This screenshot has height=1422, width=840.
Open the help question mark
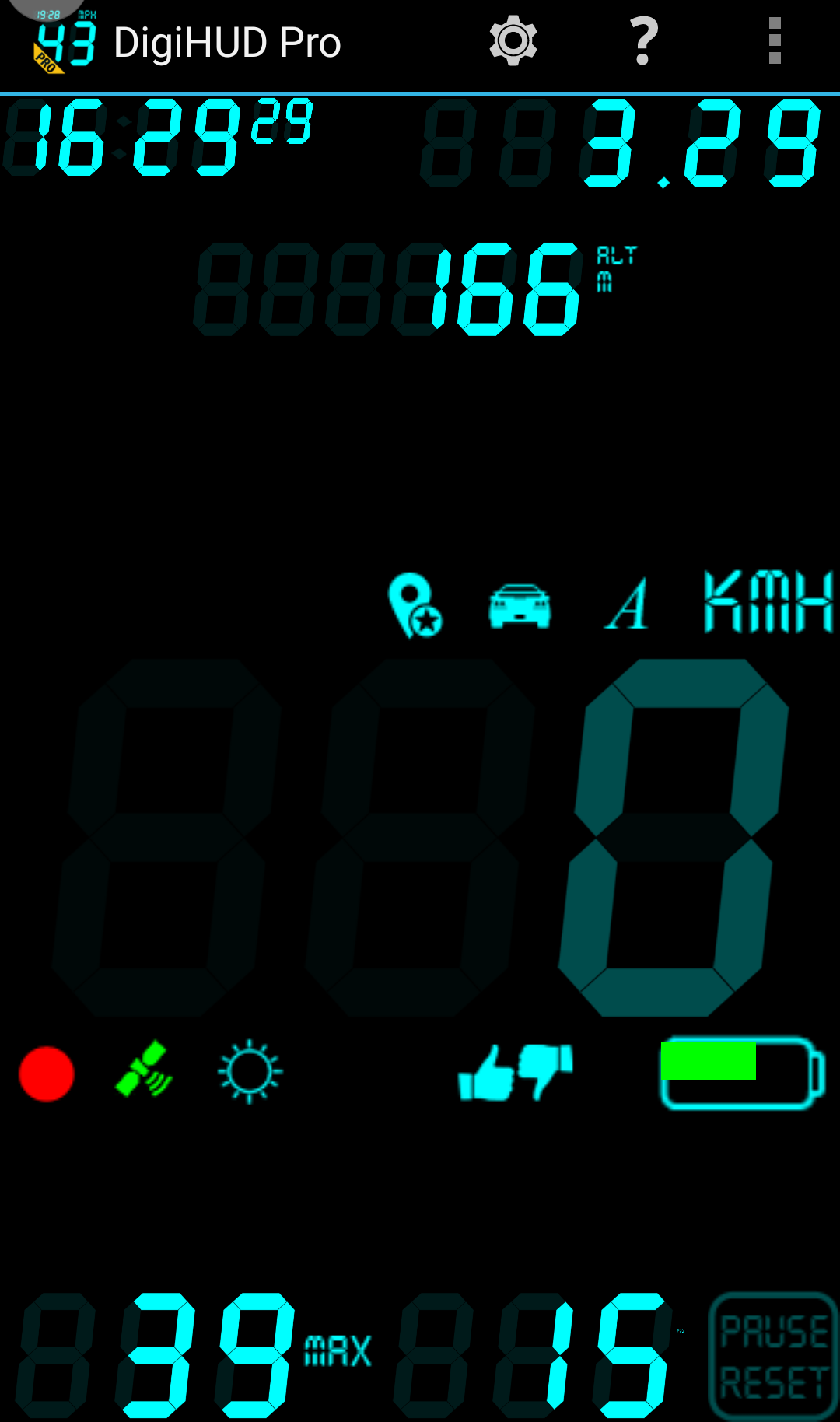(644, 41)
